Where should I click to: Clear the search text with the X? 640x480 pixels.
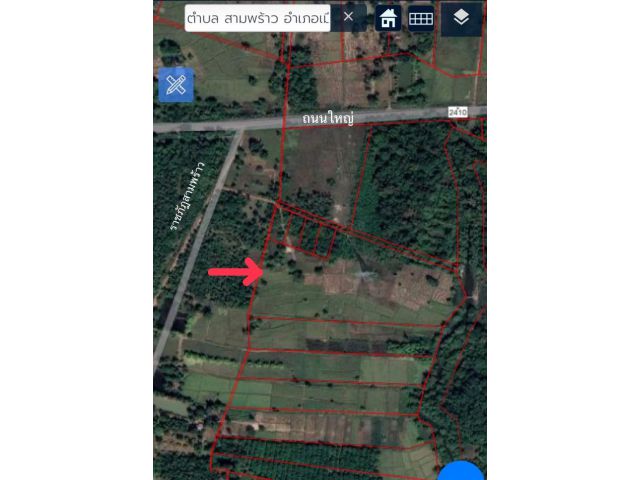348,17
